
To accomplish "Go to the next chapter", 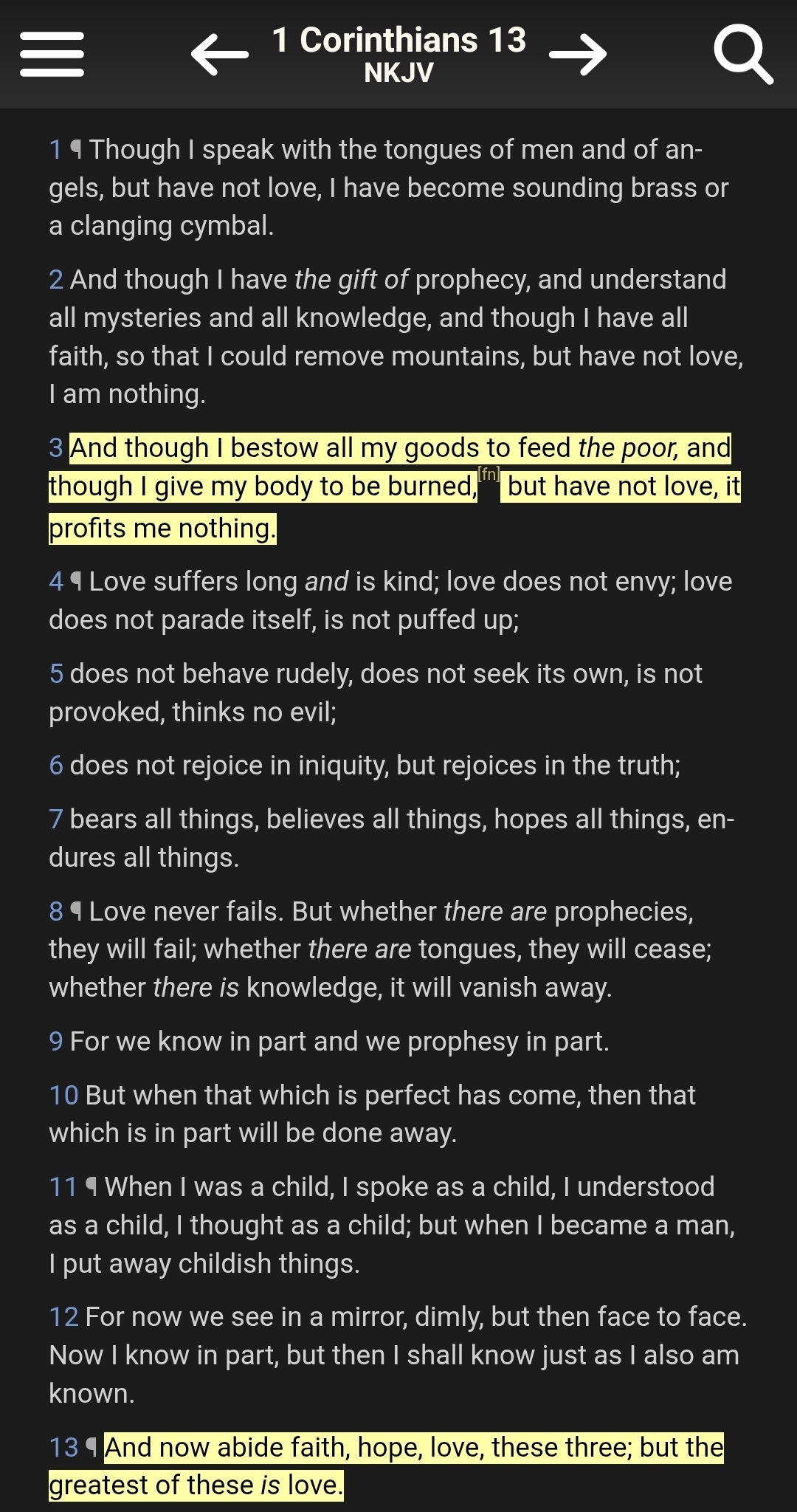I will [578, 54].
